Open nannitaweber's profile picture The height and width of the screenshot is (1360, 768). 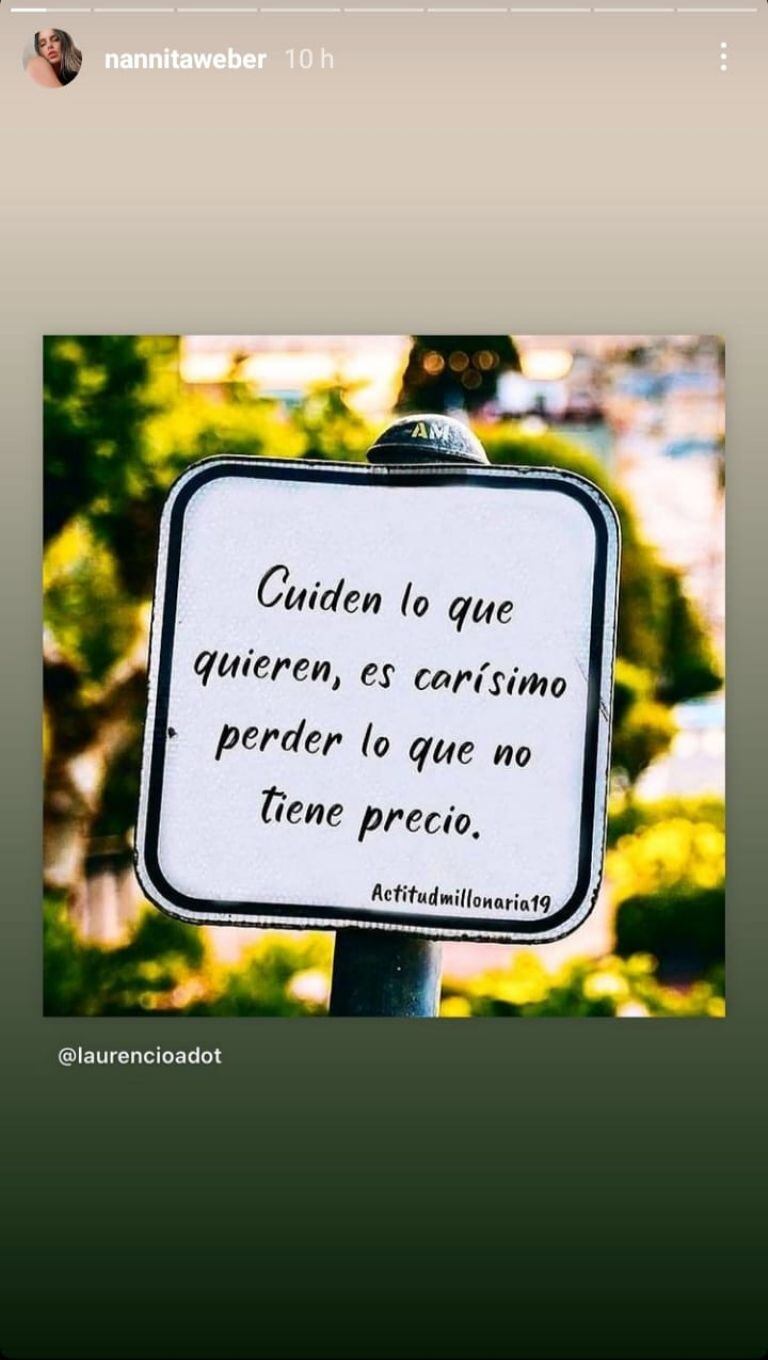52,58
